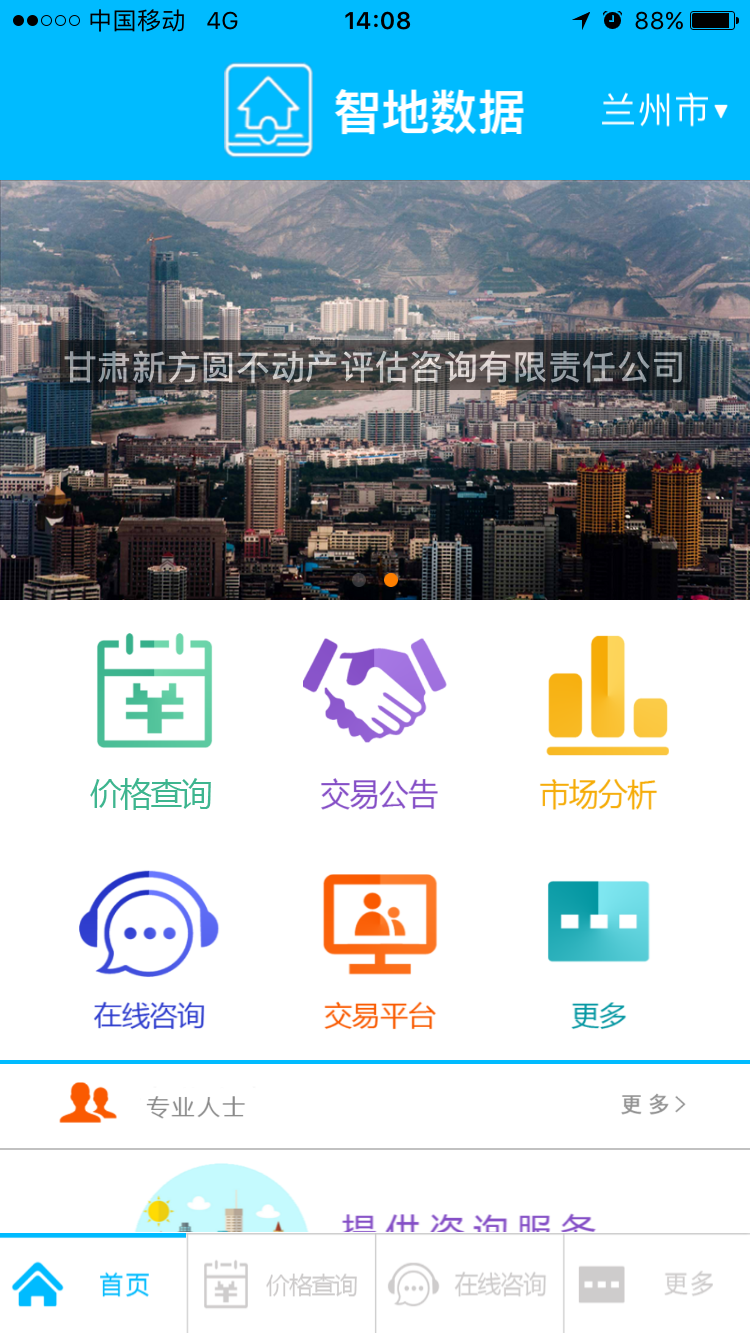Tap the 更多 bottom tab
This screenshot has height=1334, width=750.
point(656,1283)
